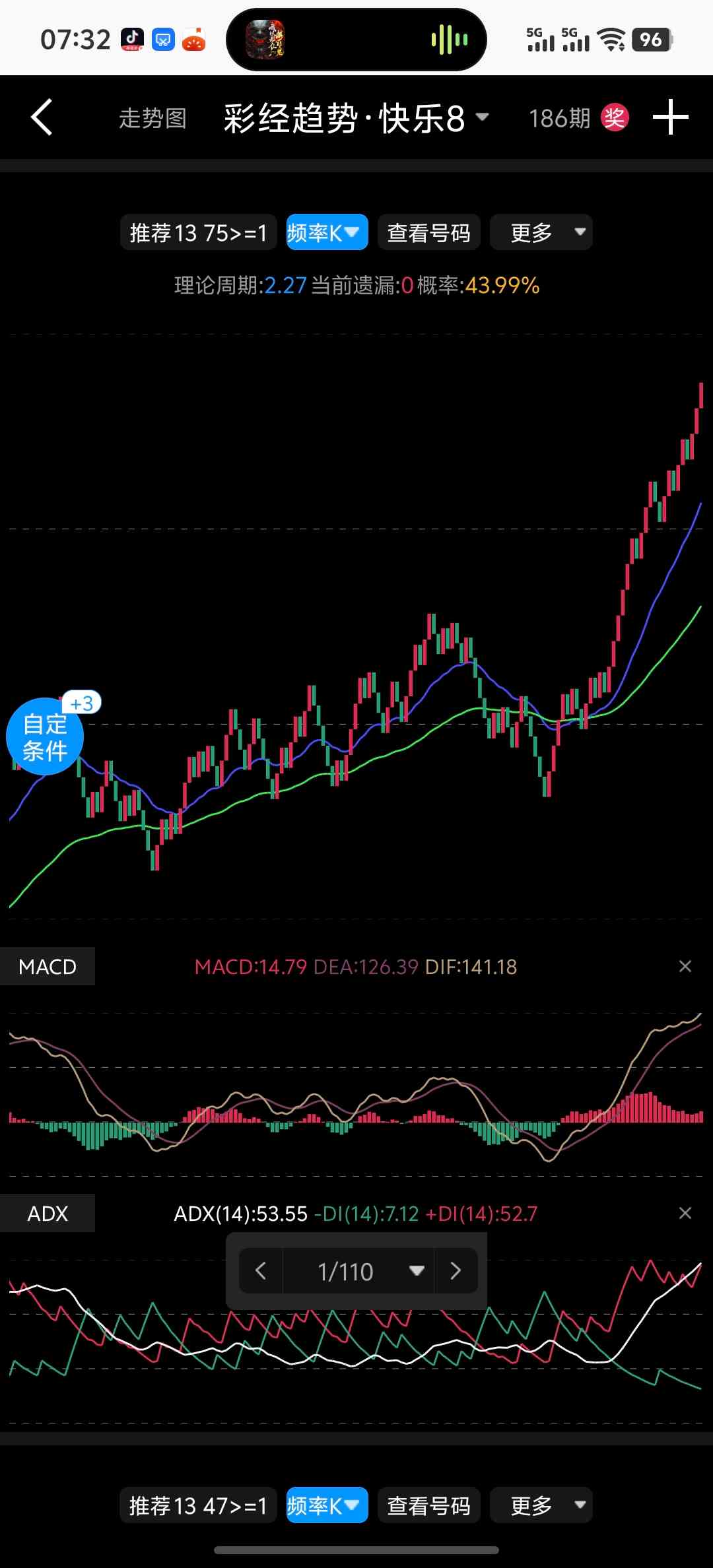Tap the plus icon in the header
This screenshot has width=713, height=1568.
[670, 118]
